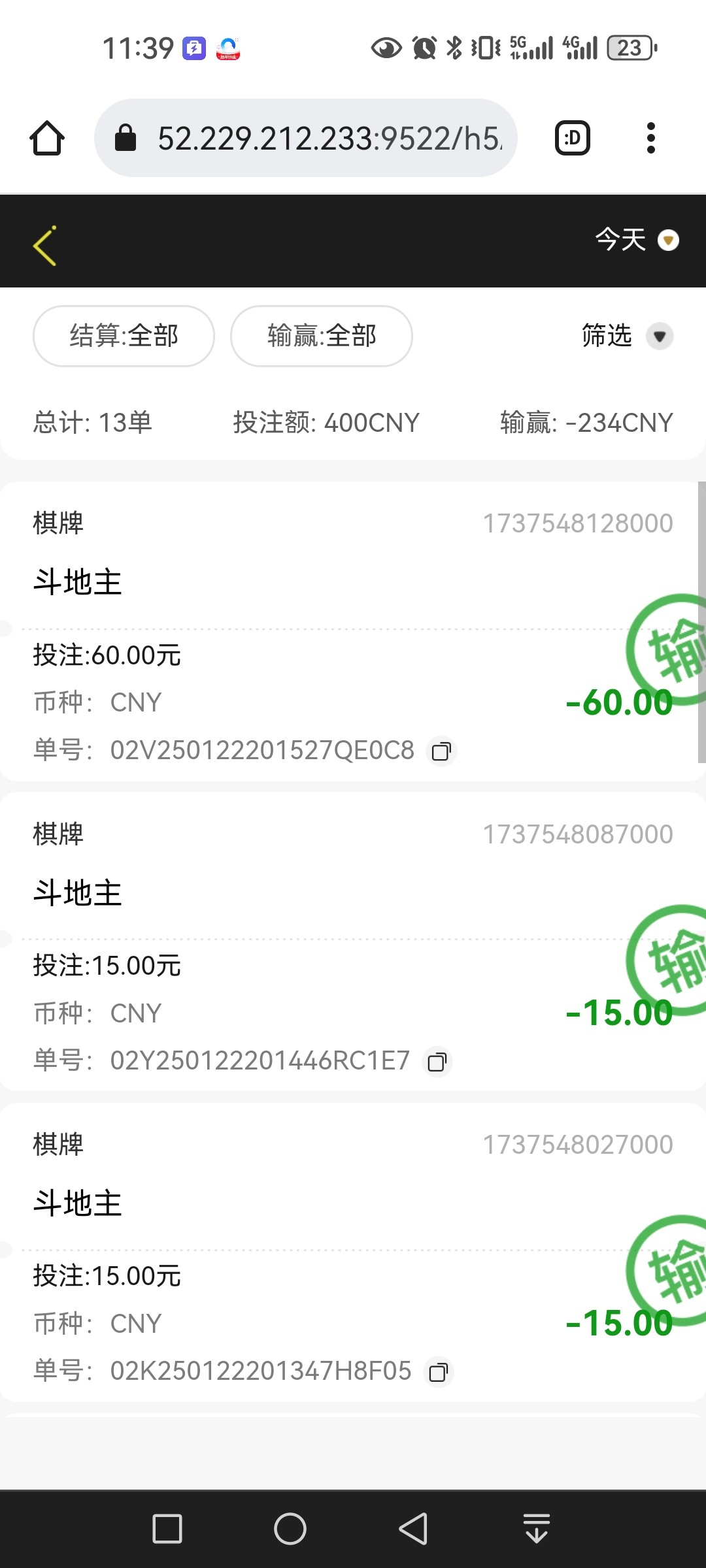
Task: Copy order number 02V250122201527QE0C8
Action: tap(441, 751)
